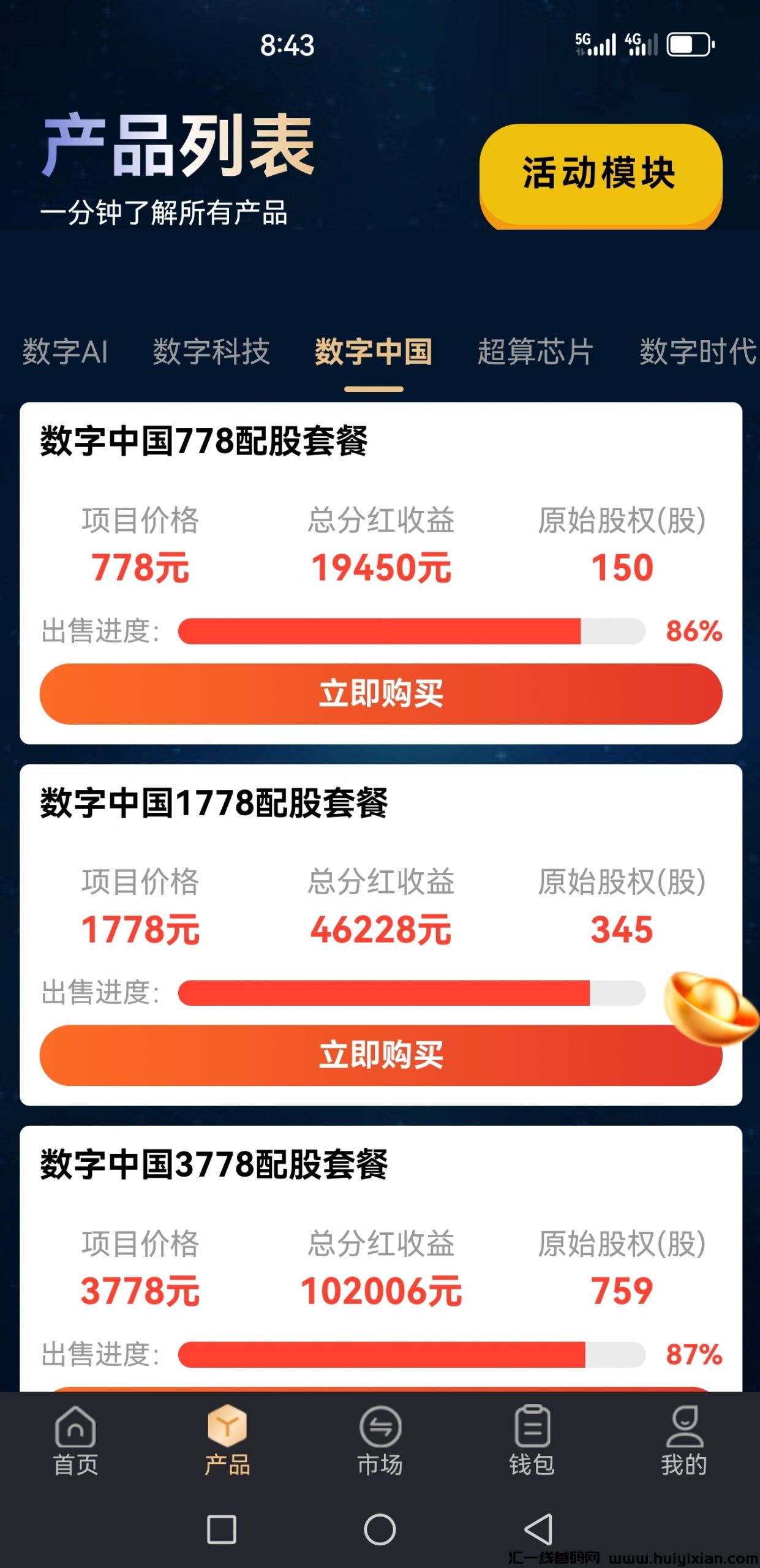Viewport: 760px width, 1568px height.
Task: Open the 活动模块 button
Action: pos(600,174)
